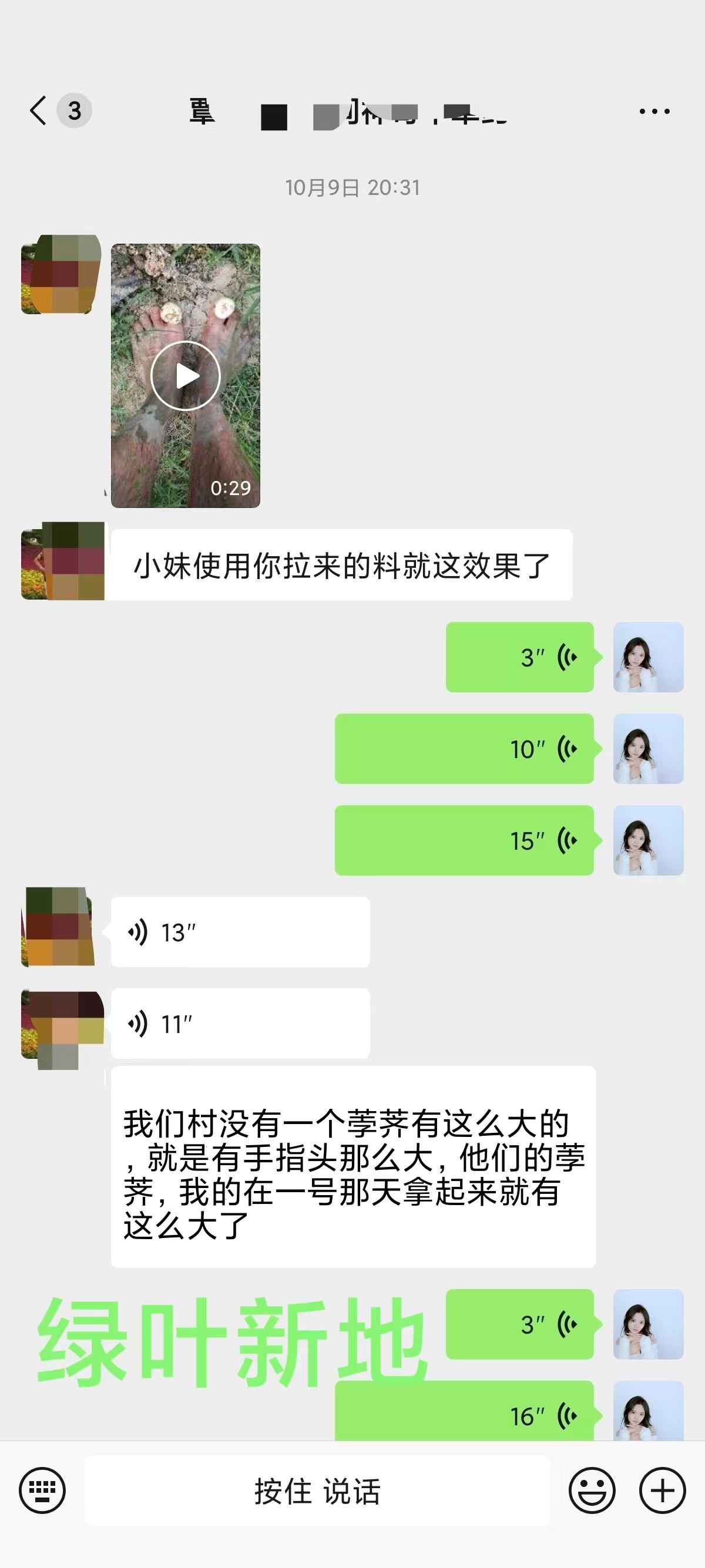Play the 11-second received voice message
Image resolution: width=705 pixels, height=1568 pixels.
point(240,1023)
